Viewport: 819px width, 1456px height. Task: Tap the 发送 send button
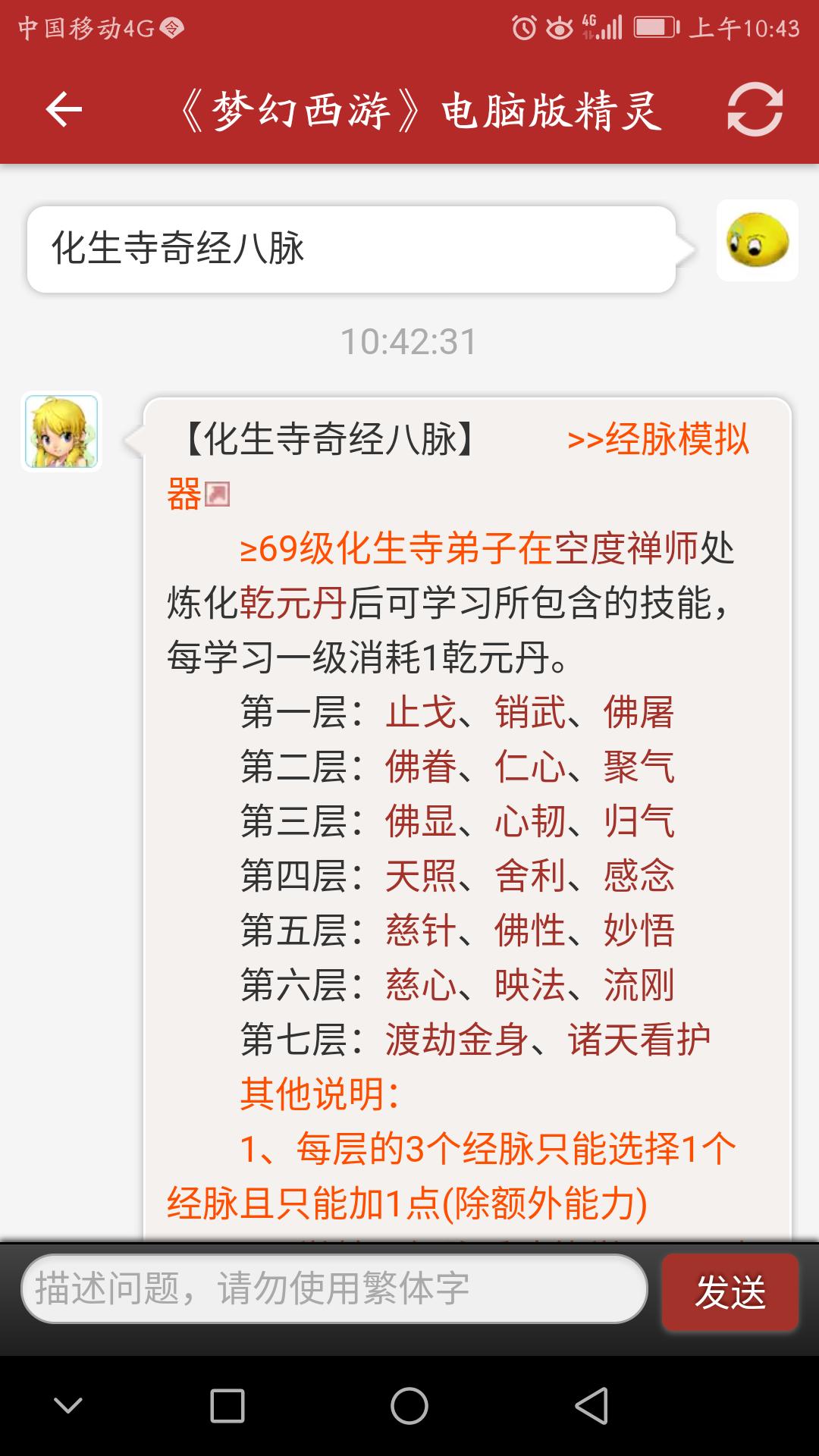pos(730,1291)
